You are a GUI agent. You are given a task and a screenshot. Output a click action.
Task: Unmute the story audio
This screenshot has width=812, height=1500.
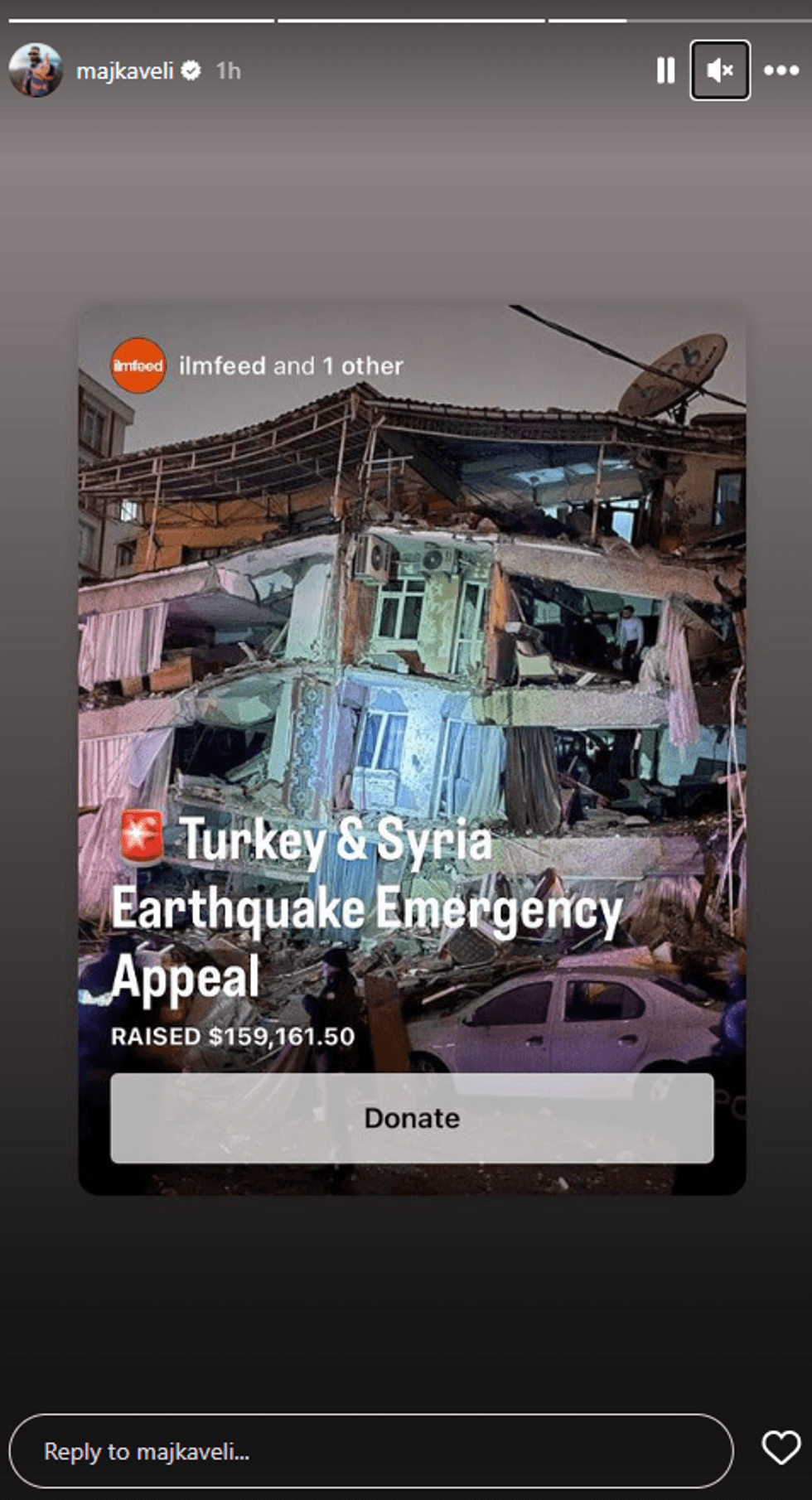click(x=720, y=70)
